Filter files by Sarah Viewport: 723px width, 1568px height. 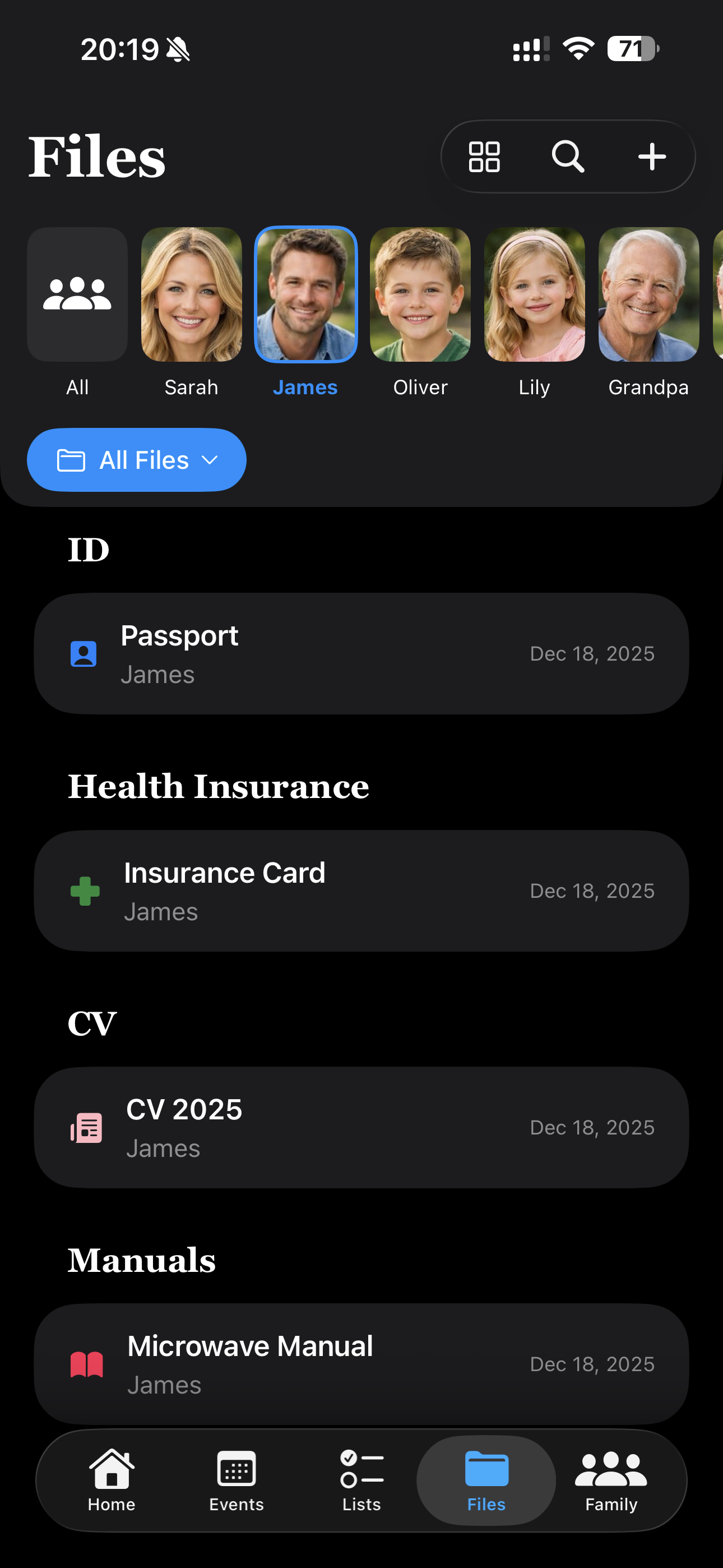click(191, 295)
